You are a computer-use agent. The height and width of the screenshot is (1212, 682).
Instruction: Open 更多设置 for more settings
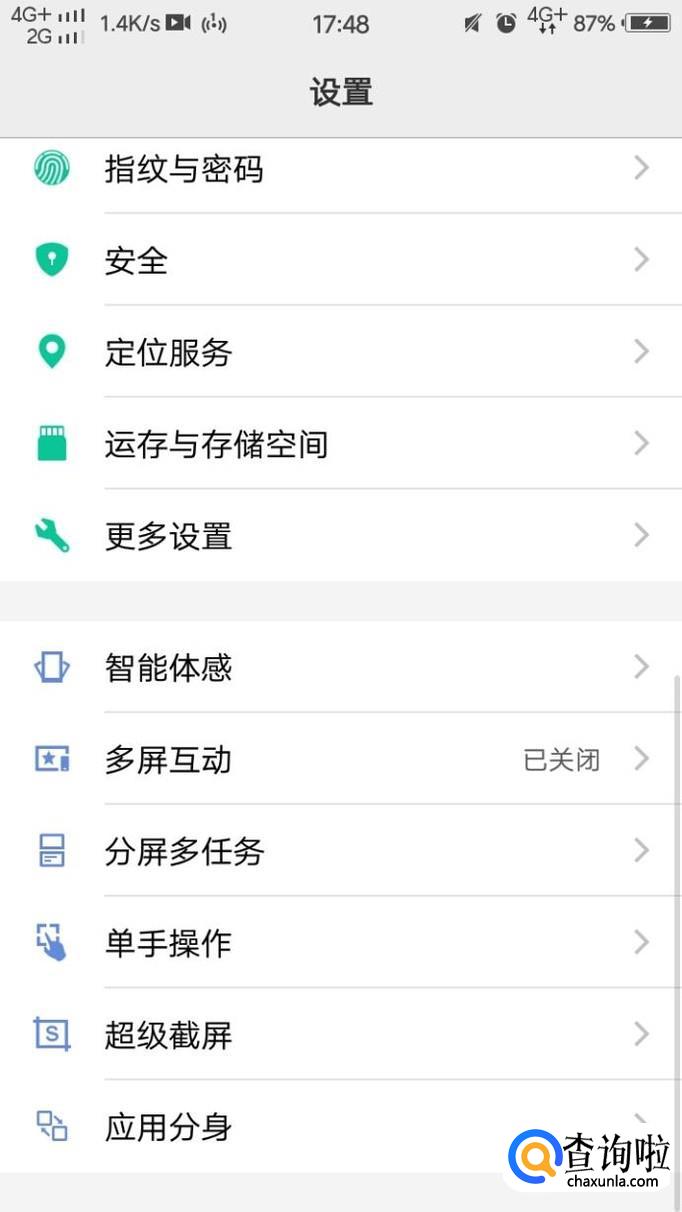[168, 537]
